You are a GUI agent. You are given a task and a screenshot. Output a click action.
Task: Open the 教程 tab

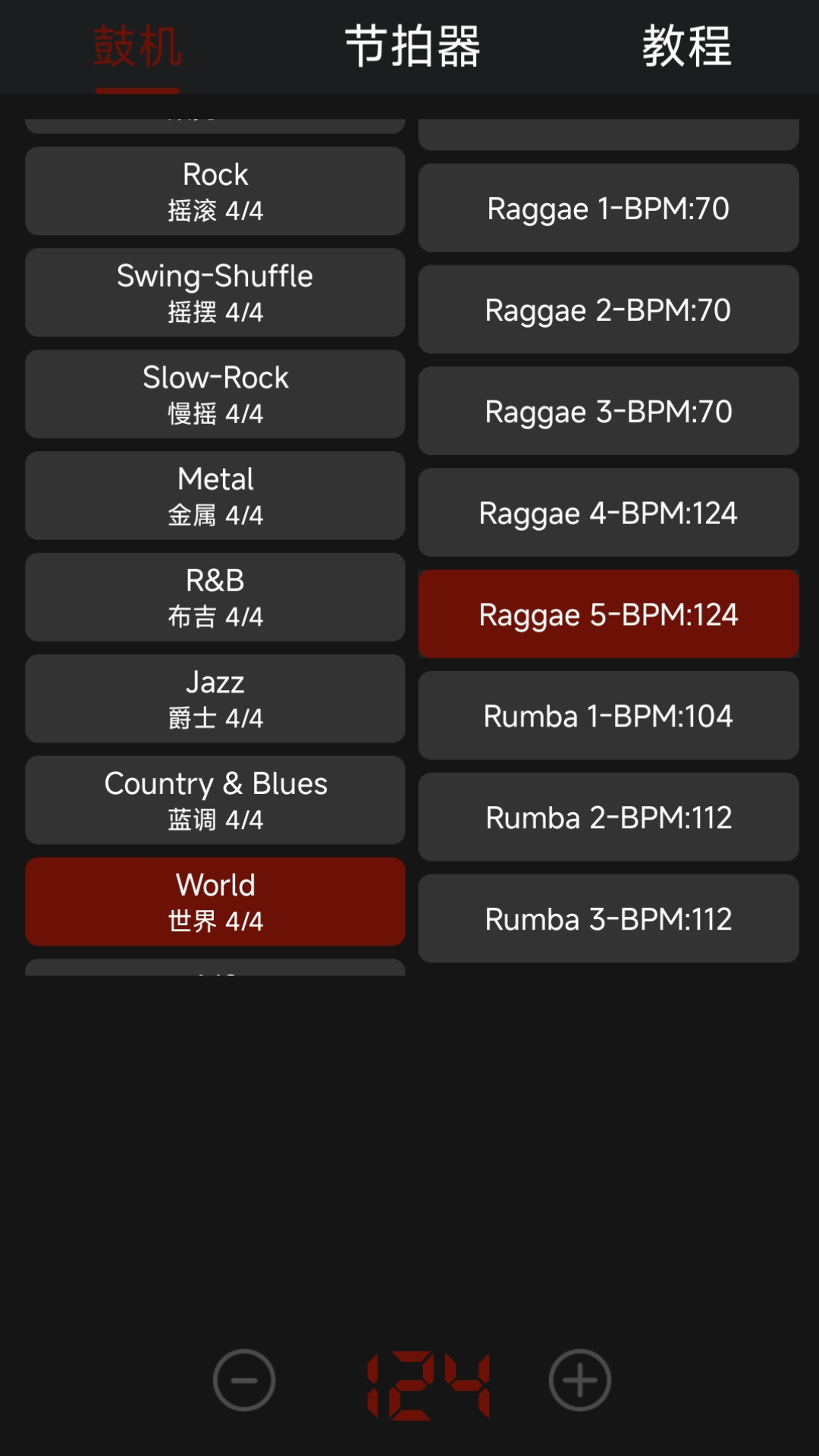click(686, 47)
